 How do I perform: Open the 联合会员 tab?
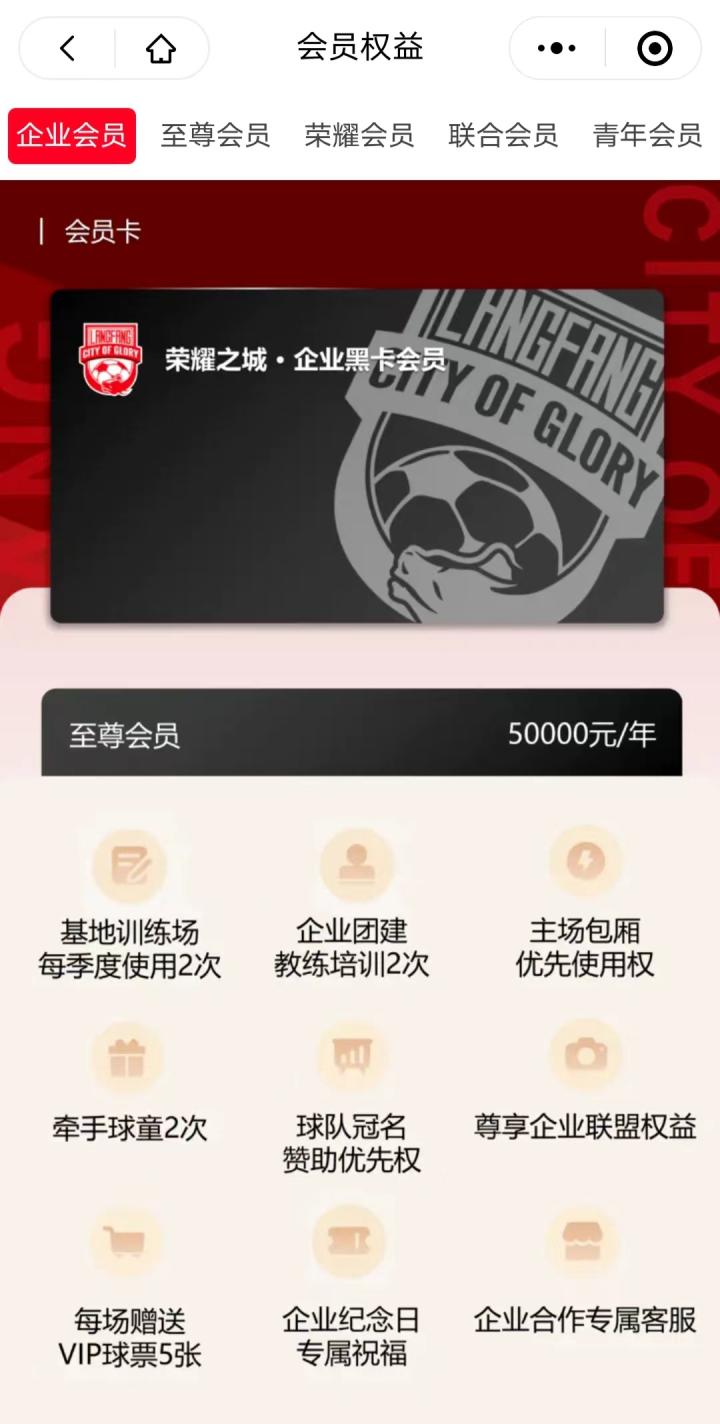[x=503, y=136]
